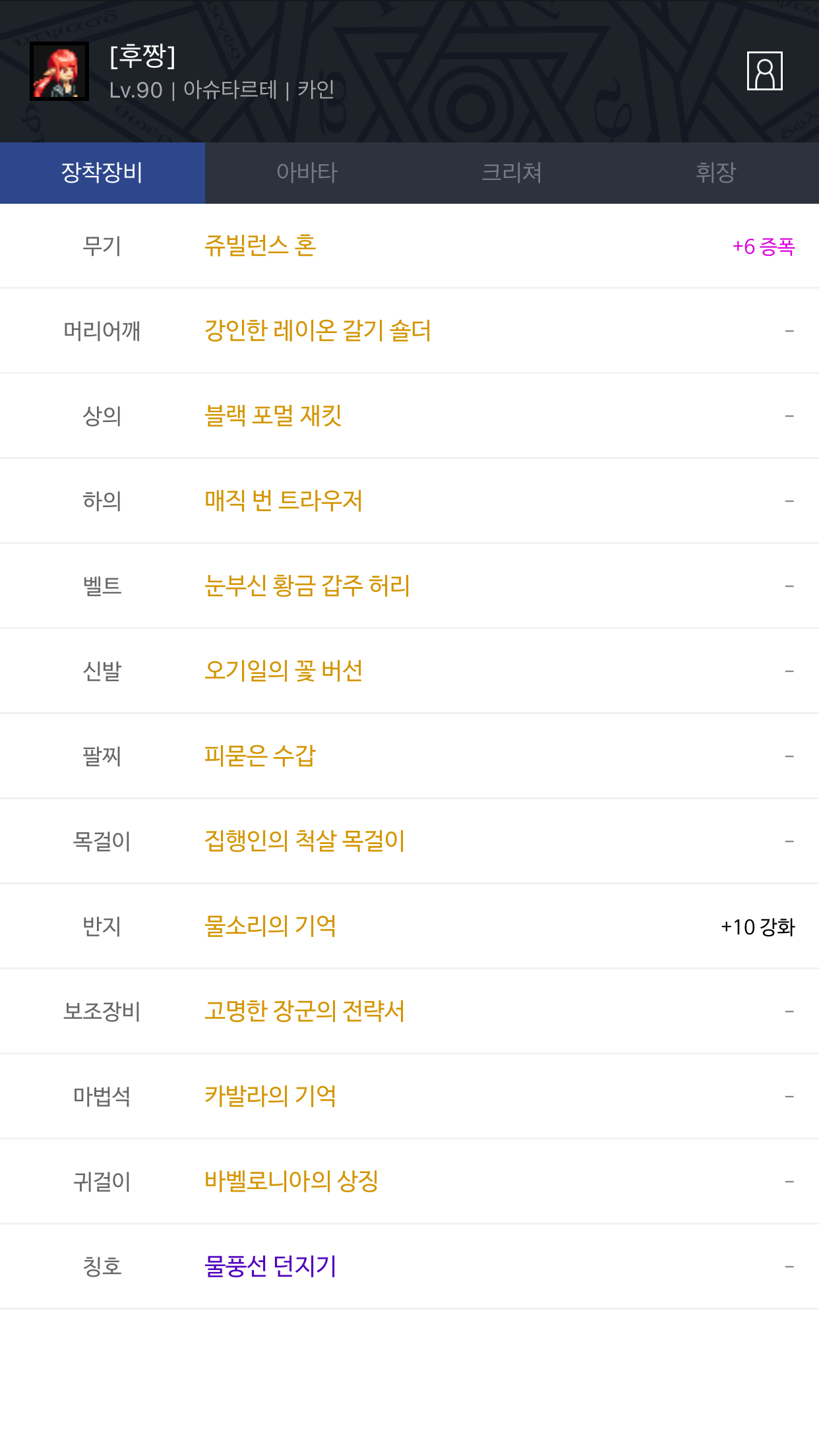View 피묻은 수갑 bracelet
The image size is (819, 1456).
(x=260, y=756)
